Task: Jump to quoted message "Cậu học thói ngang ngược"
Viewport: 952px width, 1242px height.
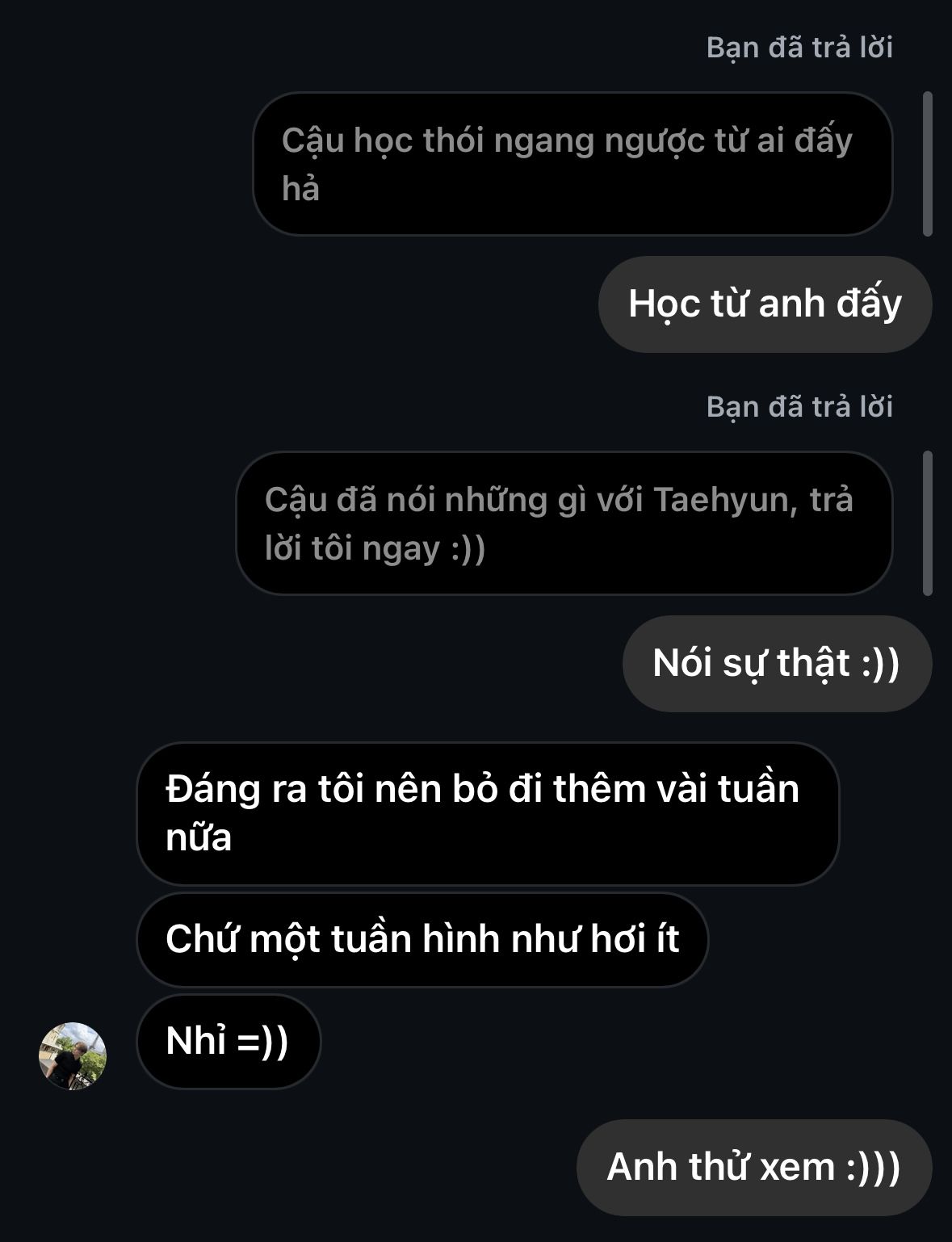Action: [x=572, y=164]
